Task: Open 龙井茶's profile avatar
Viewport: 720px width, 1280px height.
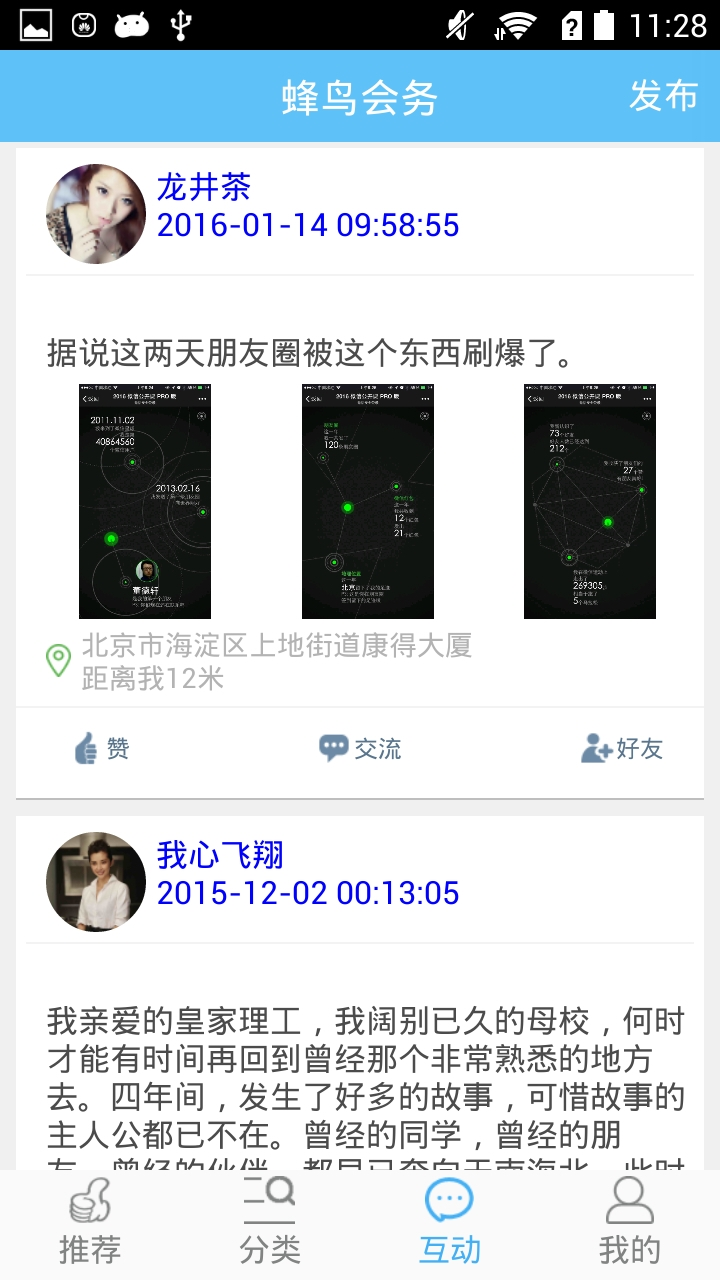Action: click(96, 214)
